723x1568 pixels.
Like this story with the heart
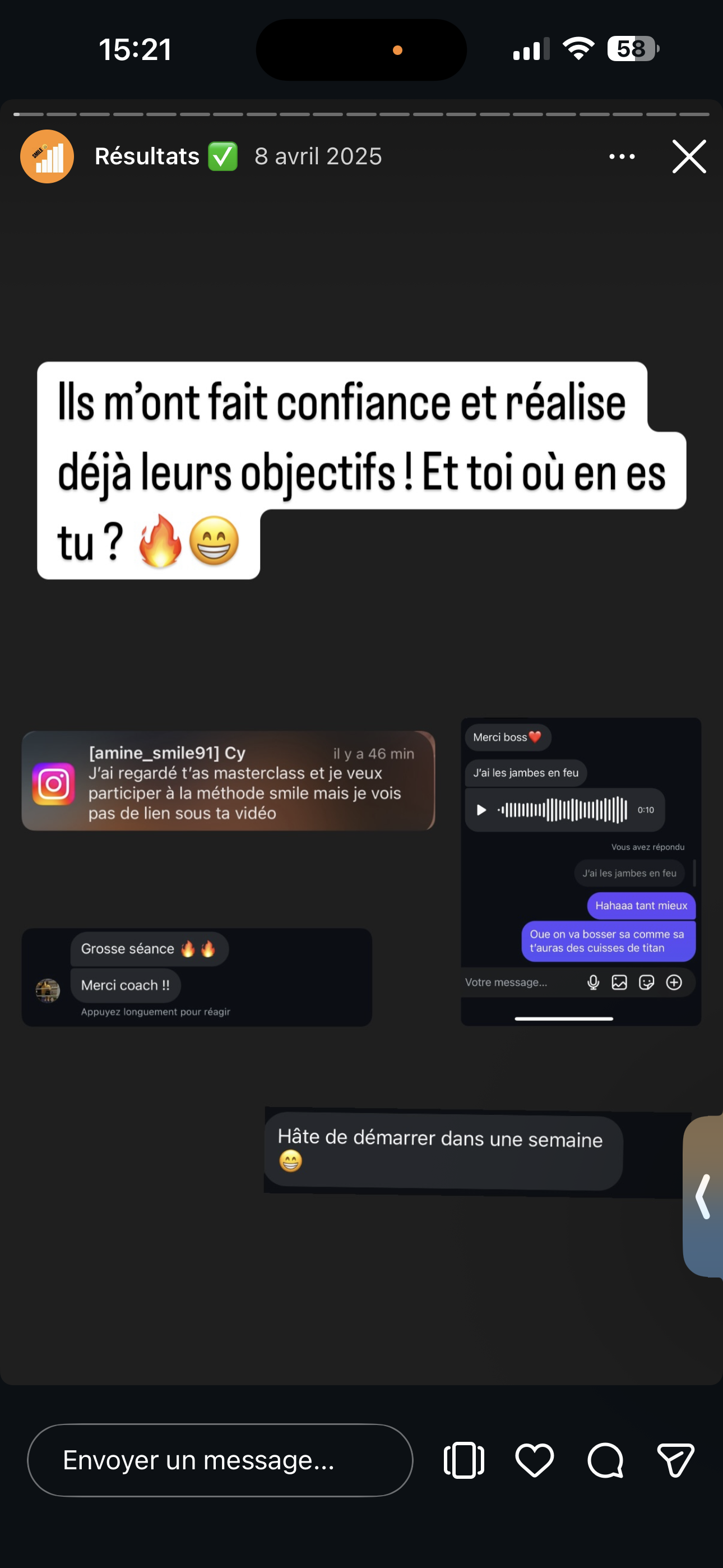coord(534,1460)
